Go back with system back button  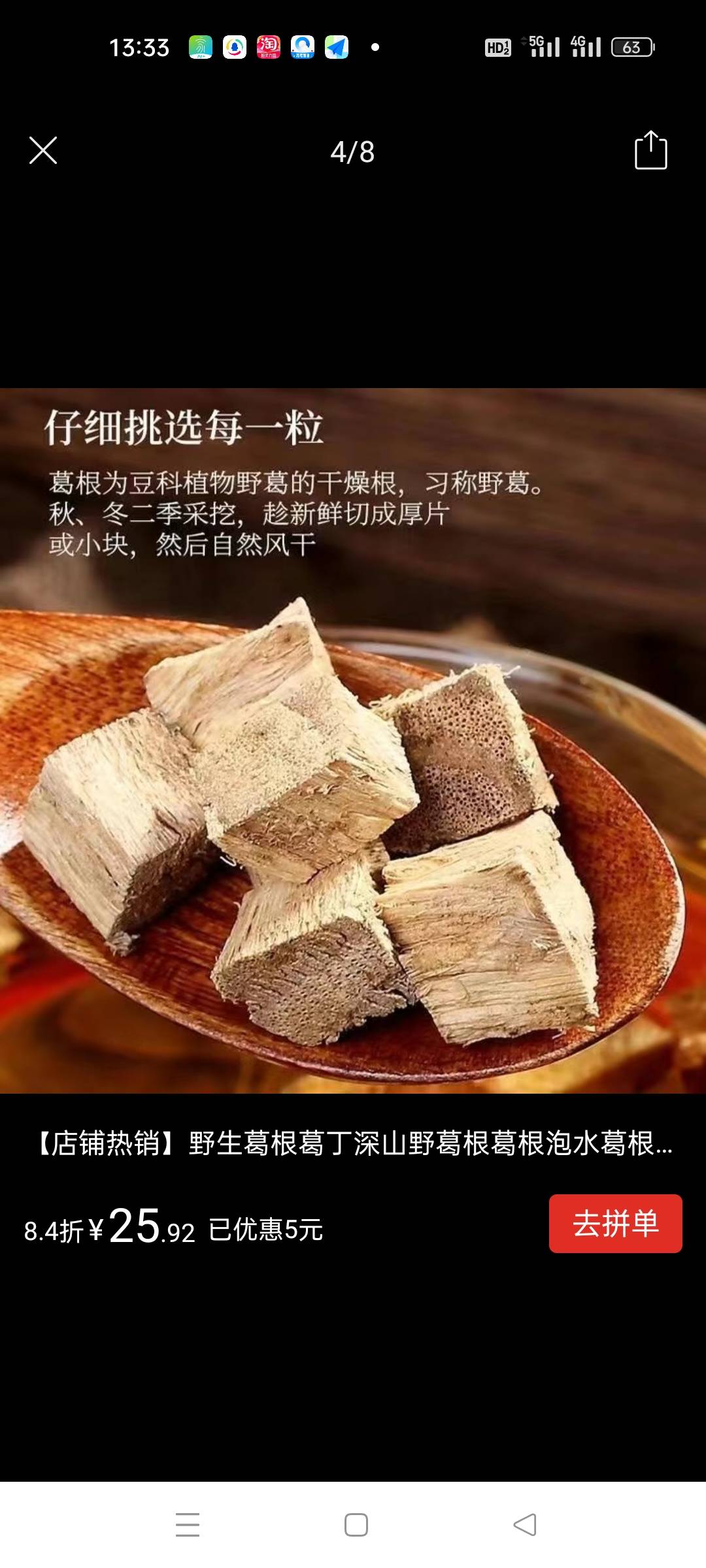click(524, 1525)
